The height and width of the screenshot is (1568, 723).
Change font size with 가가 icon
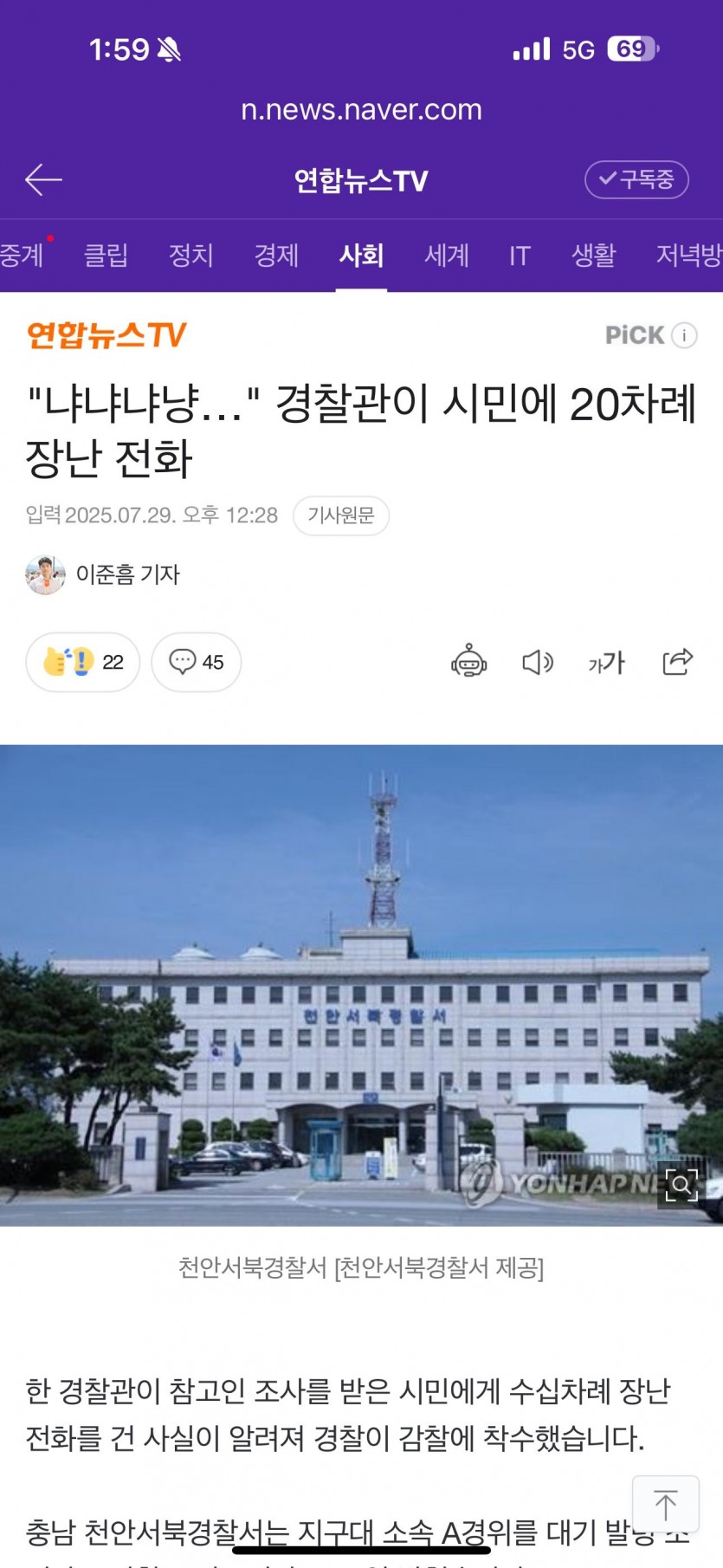606,662
